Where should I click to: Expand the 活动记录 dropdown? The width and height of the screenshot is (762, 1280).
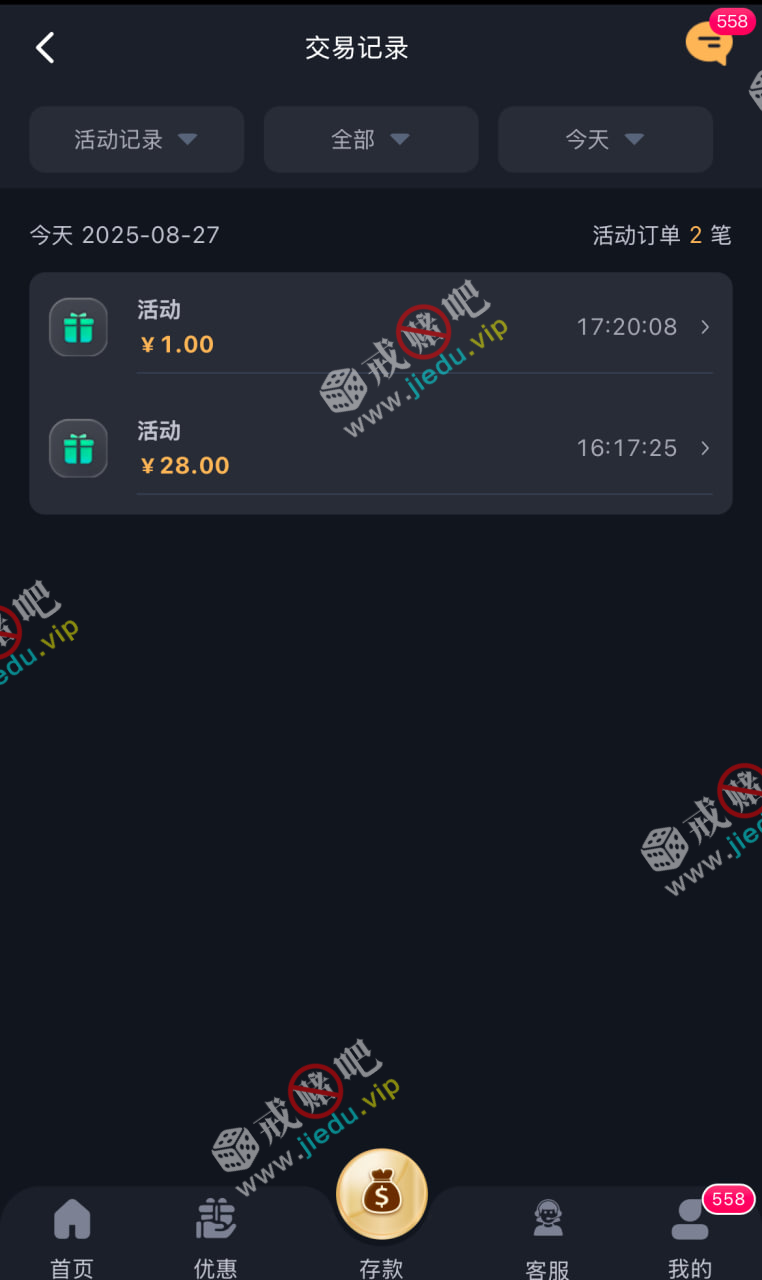point(137,140)
